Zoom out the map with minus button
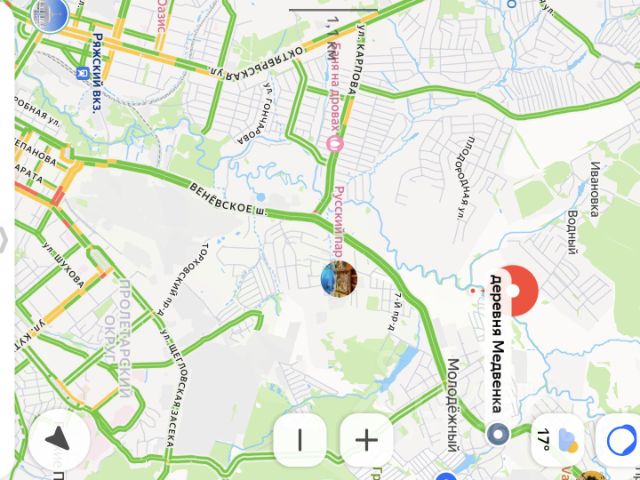This screenshot has height=480, width=640. (299, 439)
